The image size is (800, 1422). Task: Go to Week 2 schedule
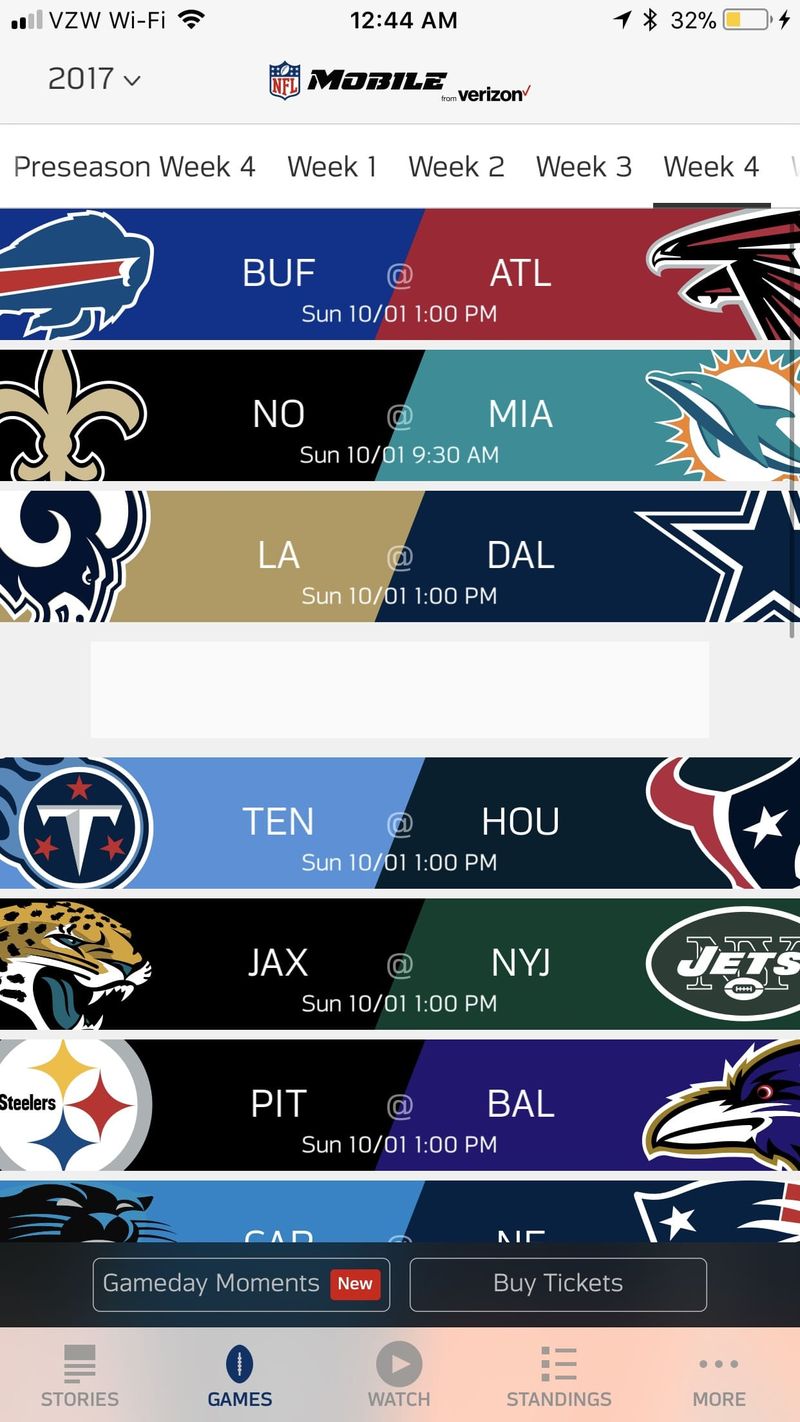pyautogui.click(x=456, y=167)
